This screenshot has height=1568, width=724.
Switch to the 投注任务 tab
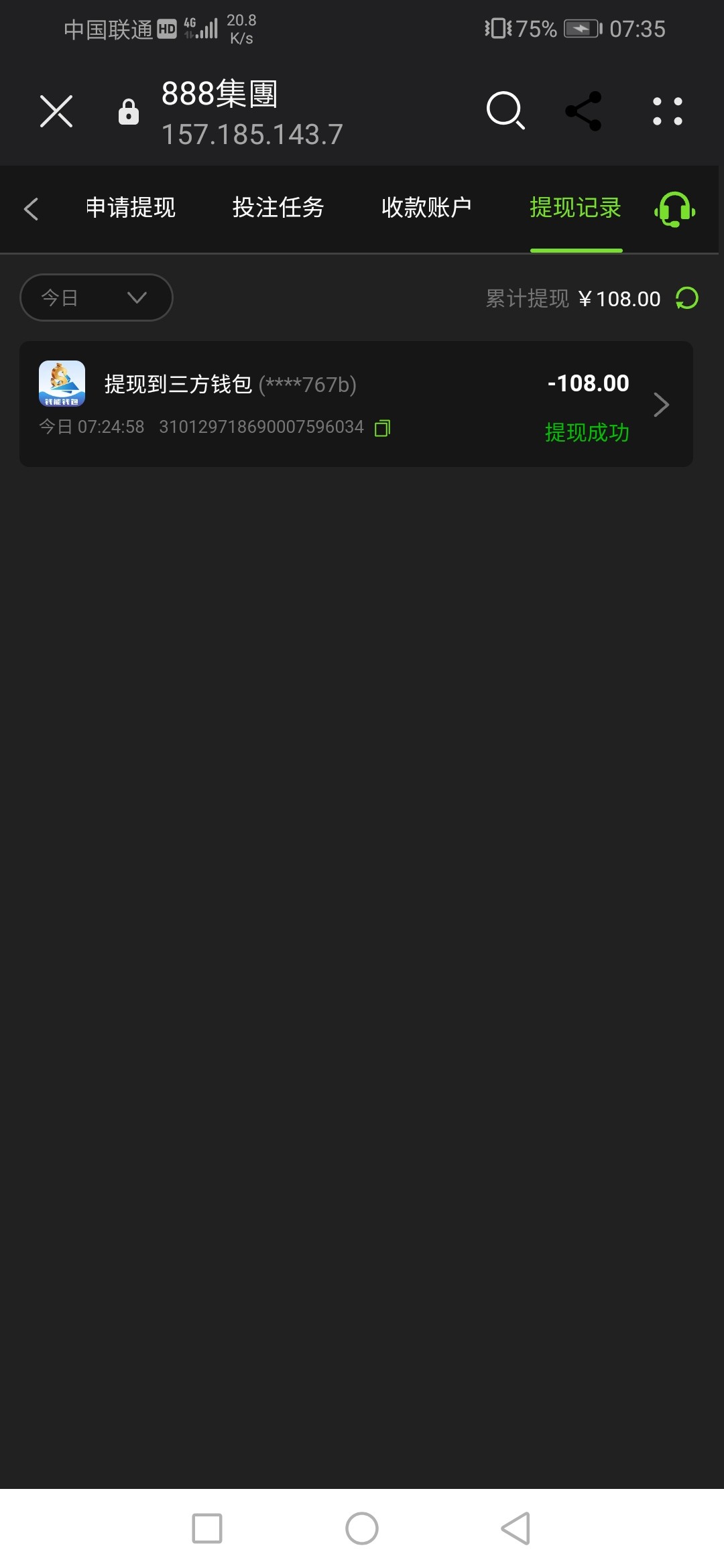(278, 208)
